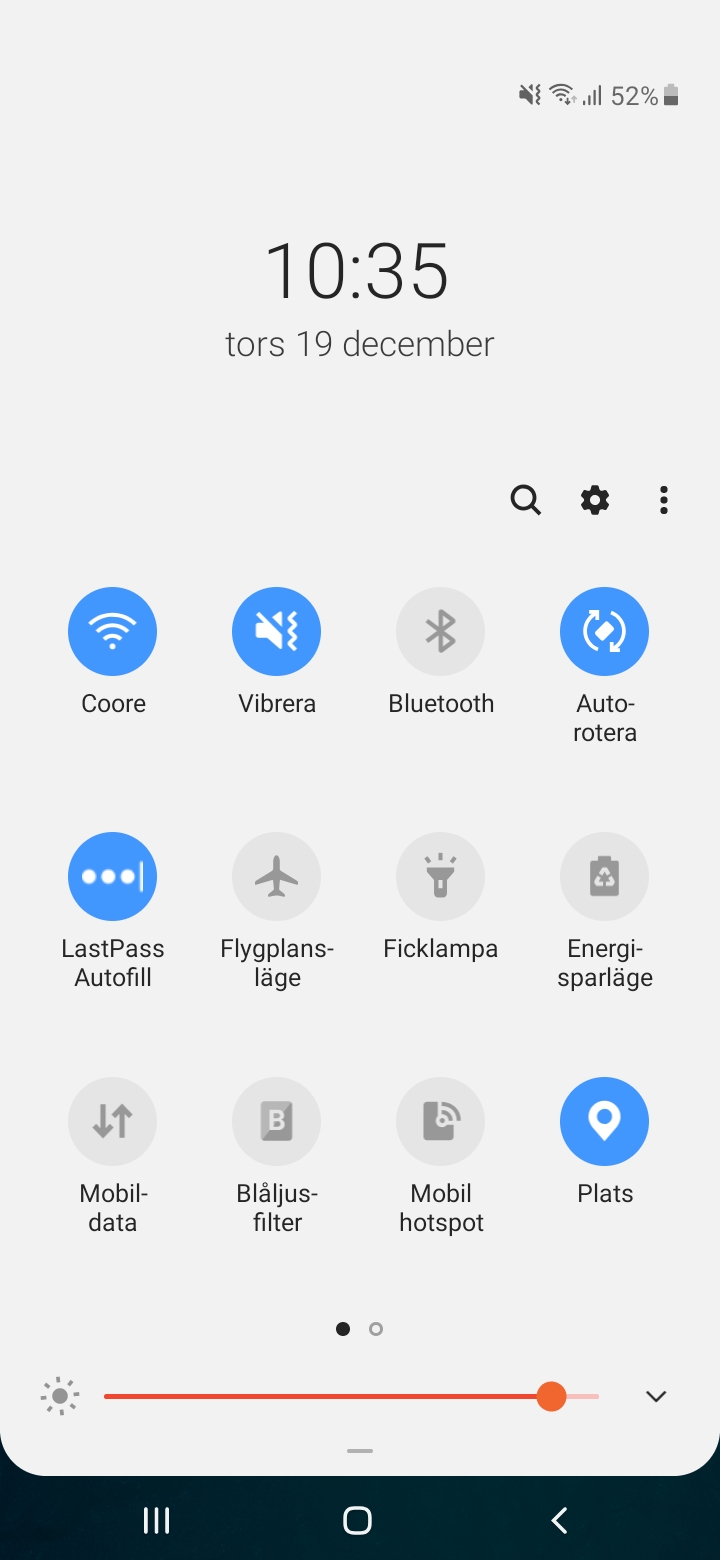Turn off the Coore Wi-Fi toggle
Screen dimensions: 720x1560
pyautogui.click(x=112, y=632)
